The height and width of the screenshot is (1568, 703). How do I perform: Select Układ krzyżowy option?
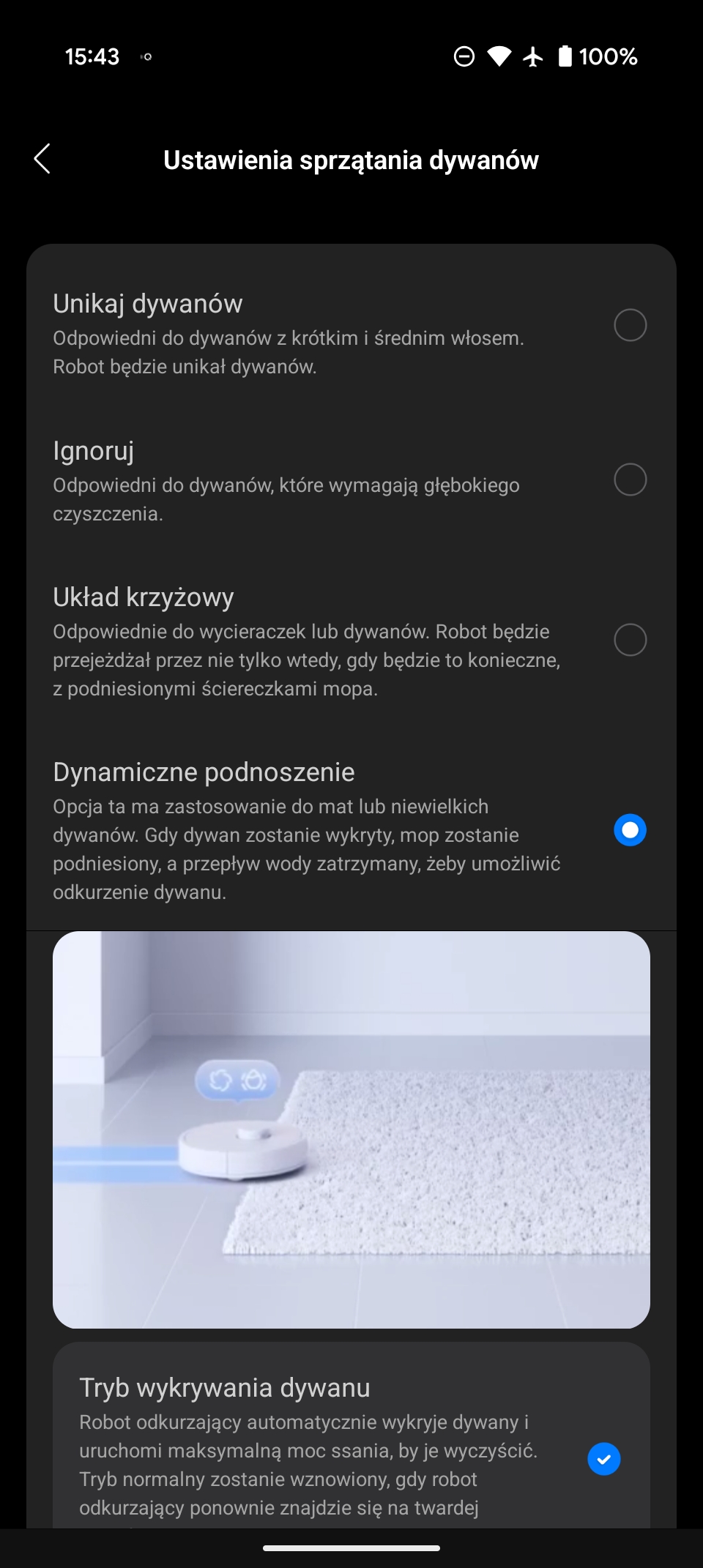coord(629,640)
